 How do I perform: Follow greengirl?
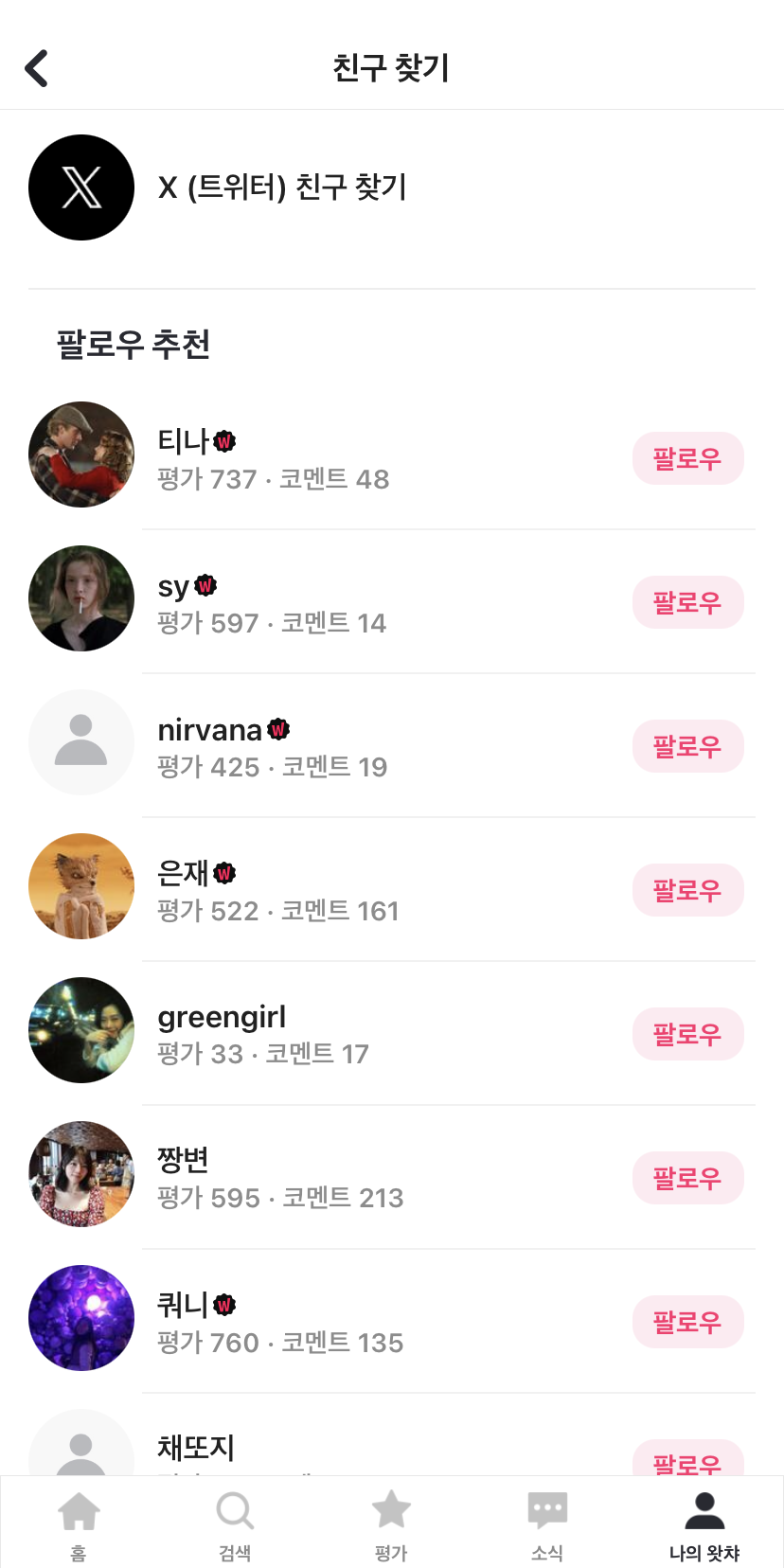tap(687, 1035)
